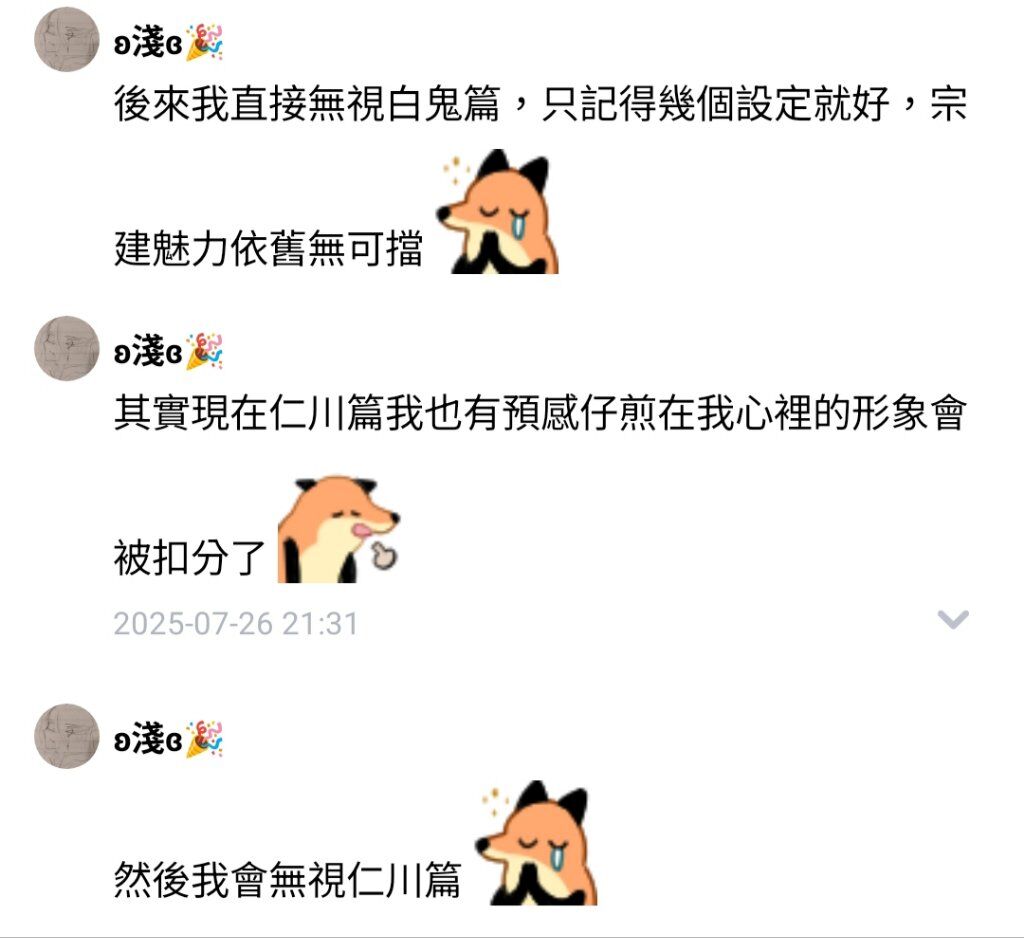
Task: Open the avatar beside the 白鬼篇 comment
Action: (x=67, y=40)
